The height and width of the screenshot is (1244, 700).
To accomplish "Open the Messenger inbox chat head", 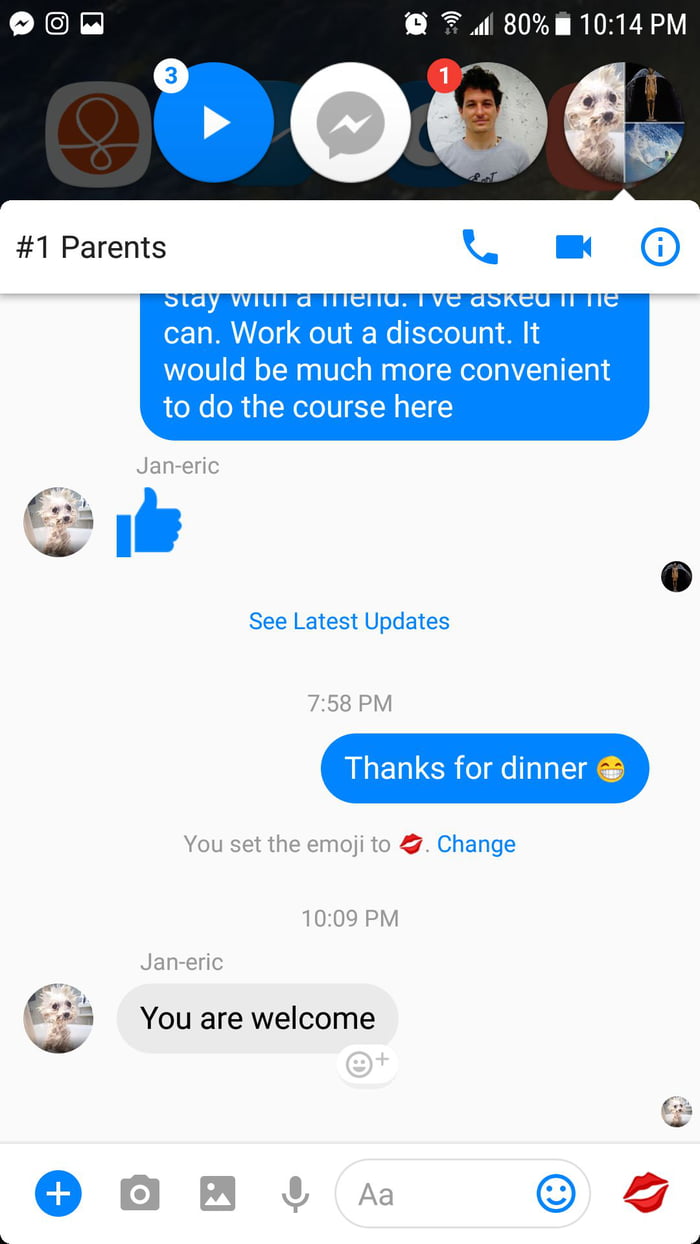I will [x=350, y=122].
